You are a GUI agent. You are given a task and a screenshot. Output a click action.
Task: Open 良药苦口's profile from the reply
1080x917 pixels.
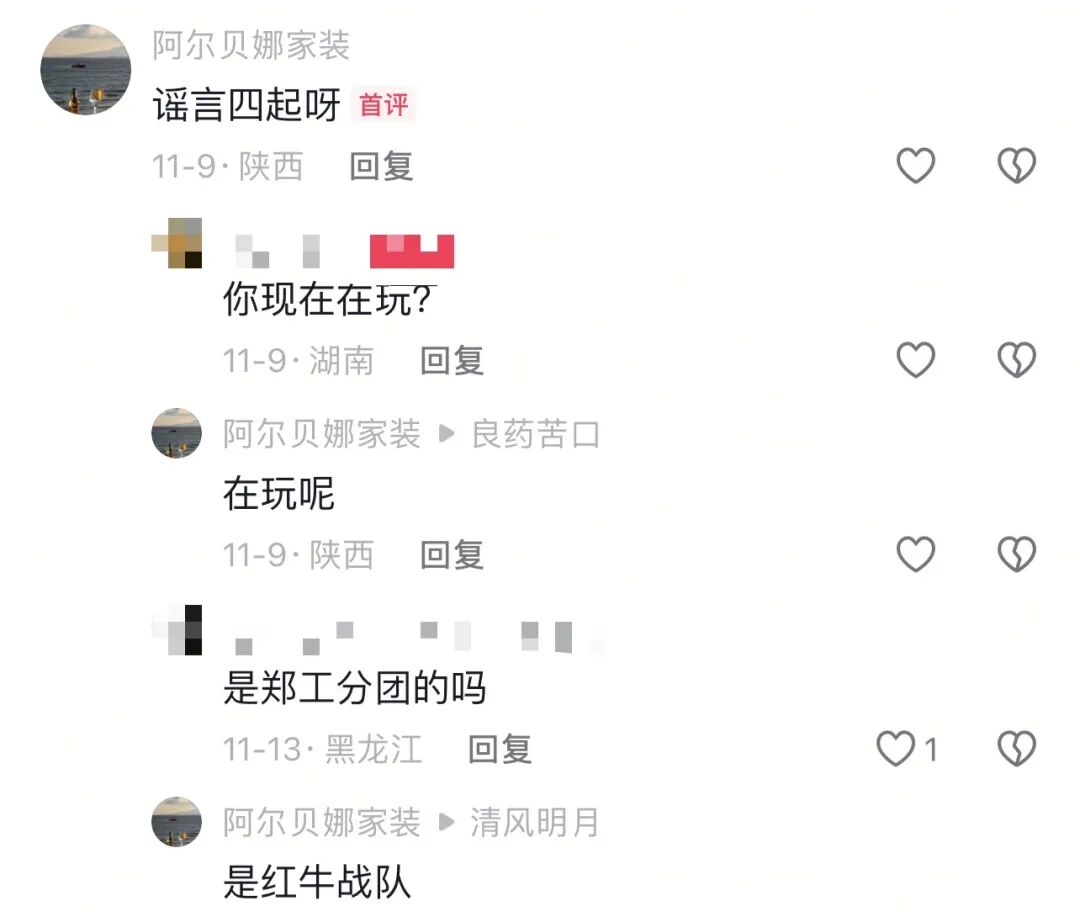pyautogui.click(x=535, y=434)
